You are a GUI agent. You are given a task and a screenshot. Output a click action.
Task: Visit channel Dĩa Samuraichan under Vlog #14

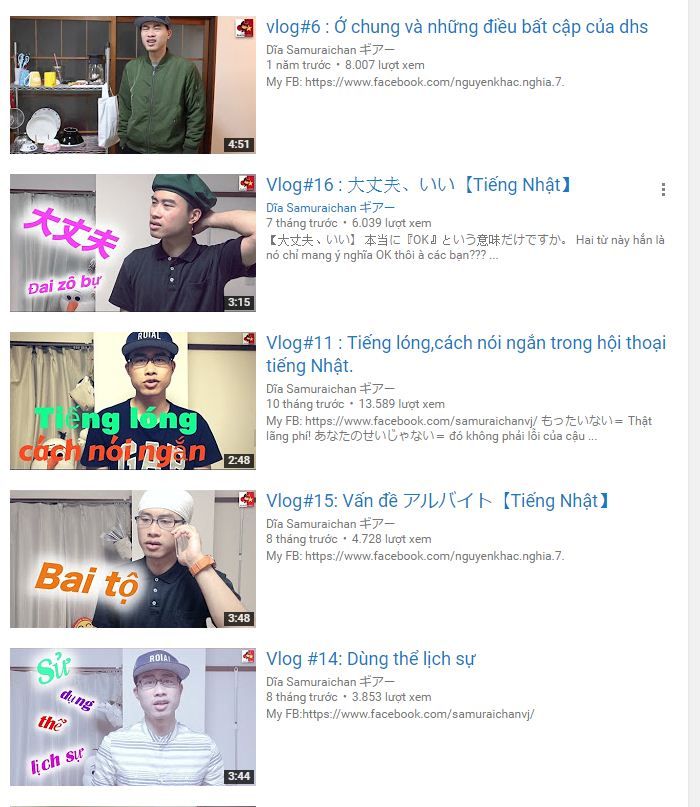click(x=330, y=681)
